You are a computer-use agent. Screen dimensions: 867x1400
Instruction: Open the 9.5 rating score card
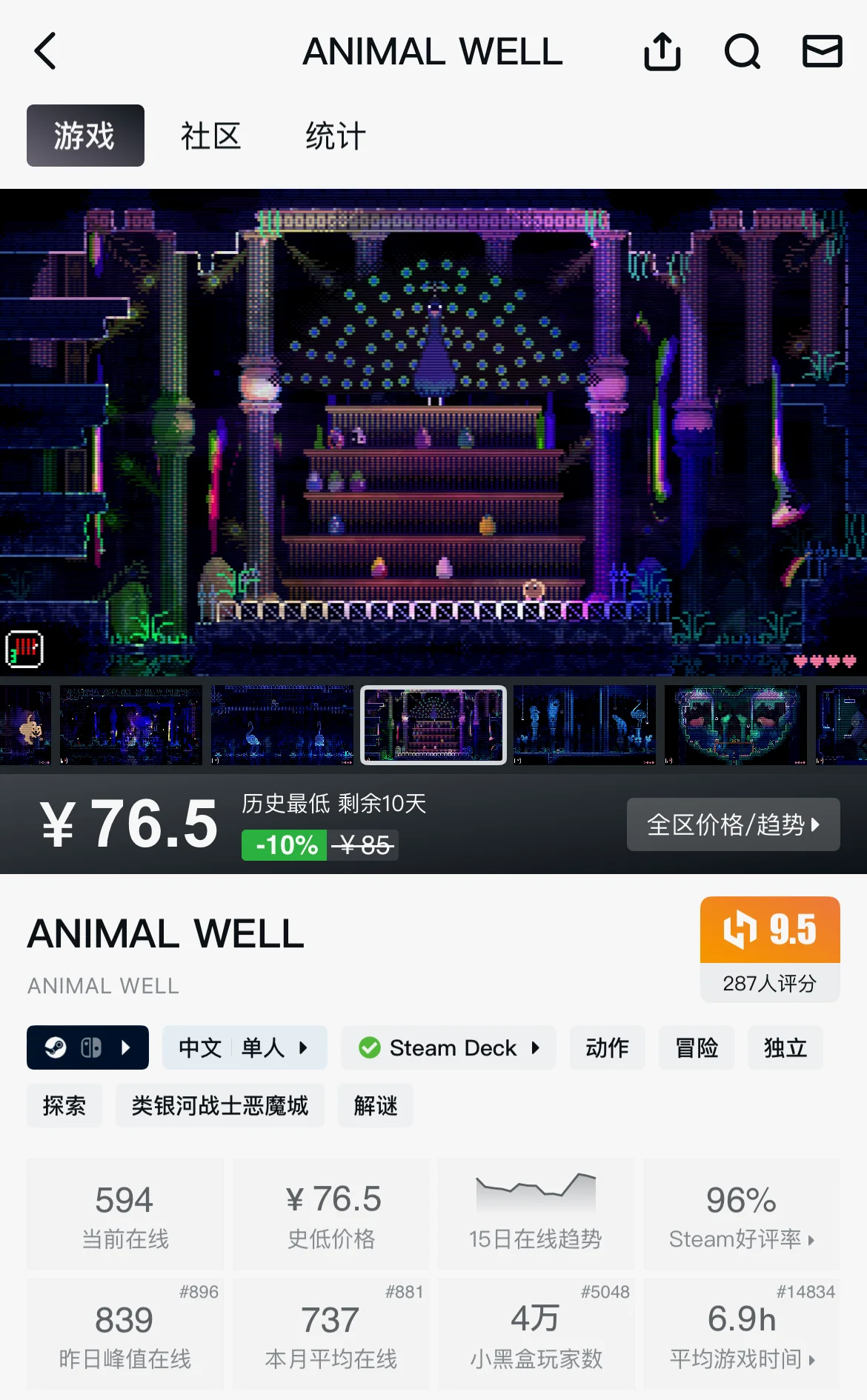coord(770,949)
